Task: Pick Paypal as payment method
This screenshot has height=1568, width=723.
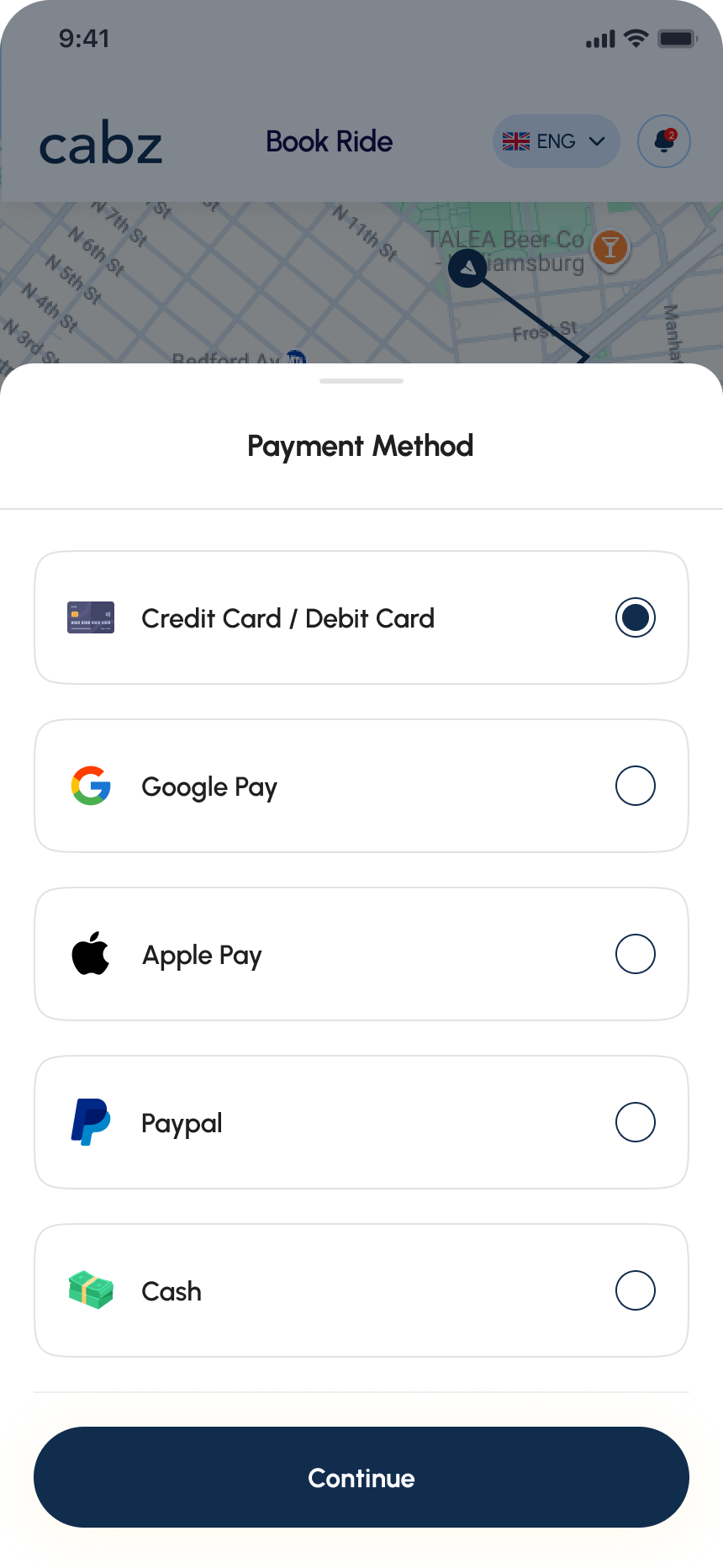Action: point(635,1122)
